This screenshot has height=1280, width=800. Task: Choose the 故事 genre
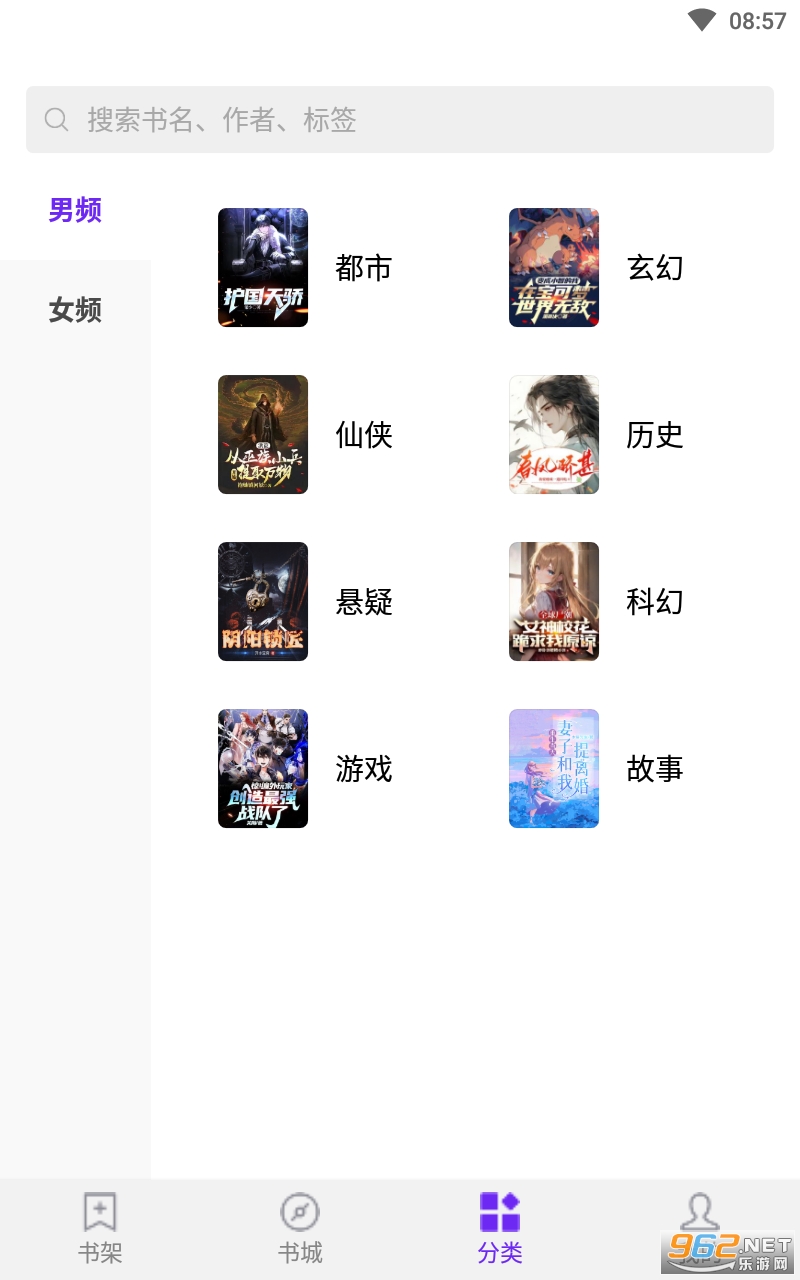pos(596,769)
